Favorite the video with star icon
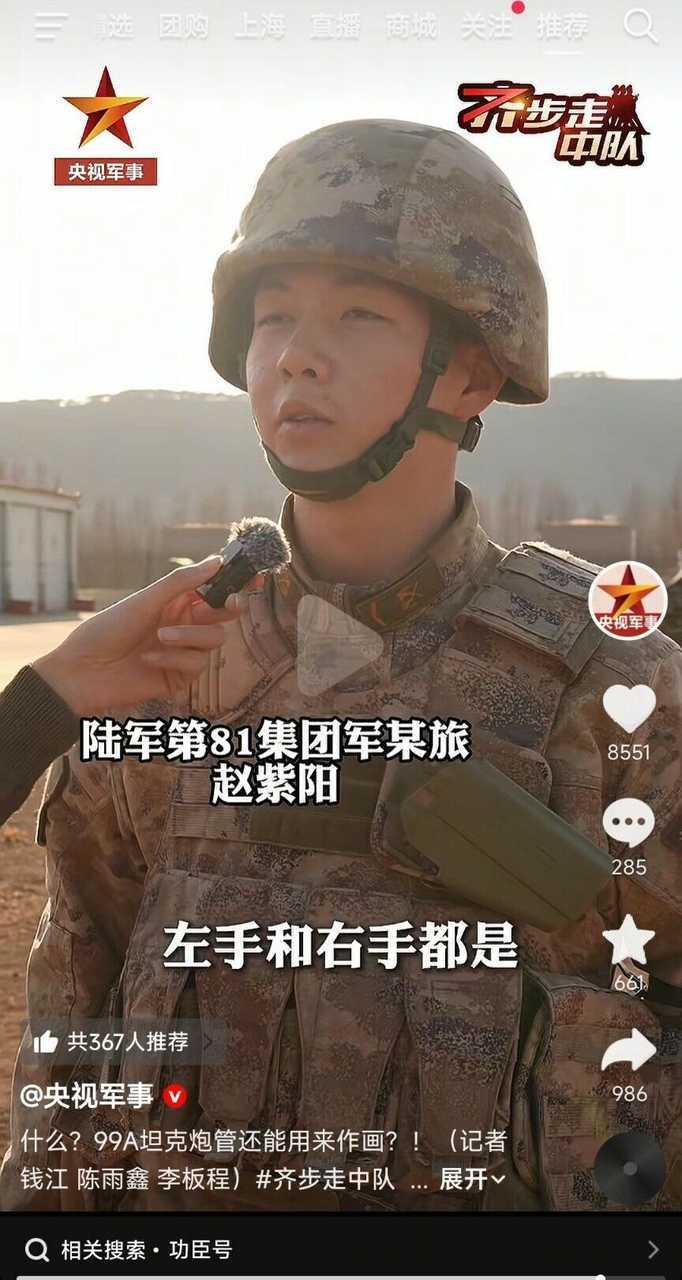Image resolution: width=682 pixels, height=1280 pixels. (x=629, y=941)
